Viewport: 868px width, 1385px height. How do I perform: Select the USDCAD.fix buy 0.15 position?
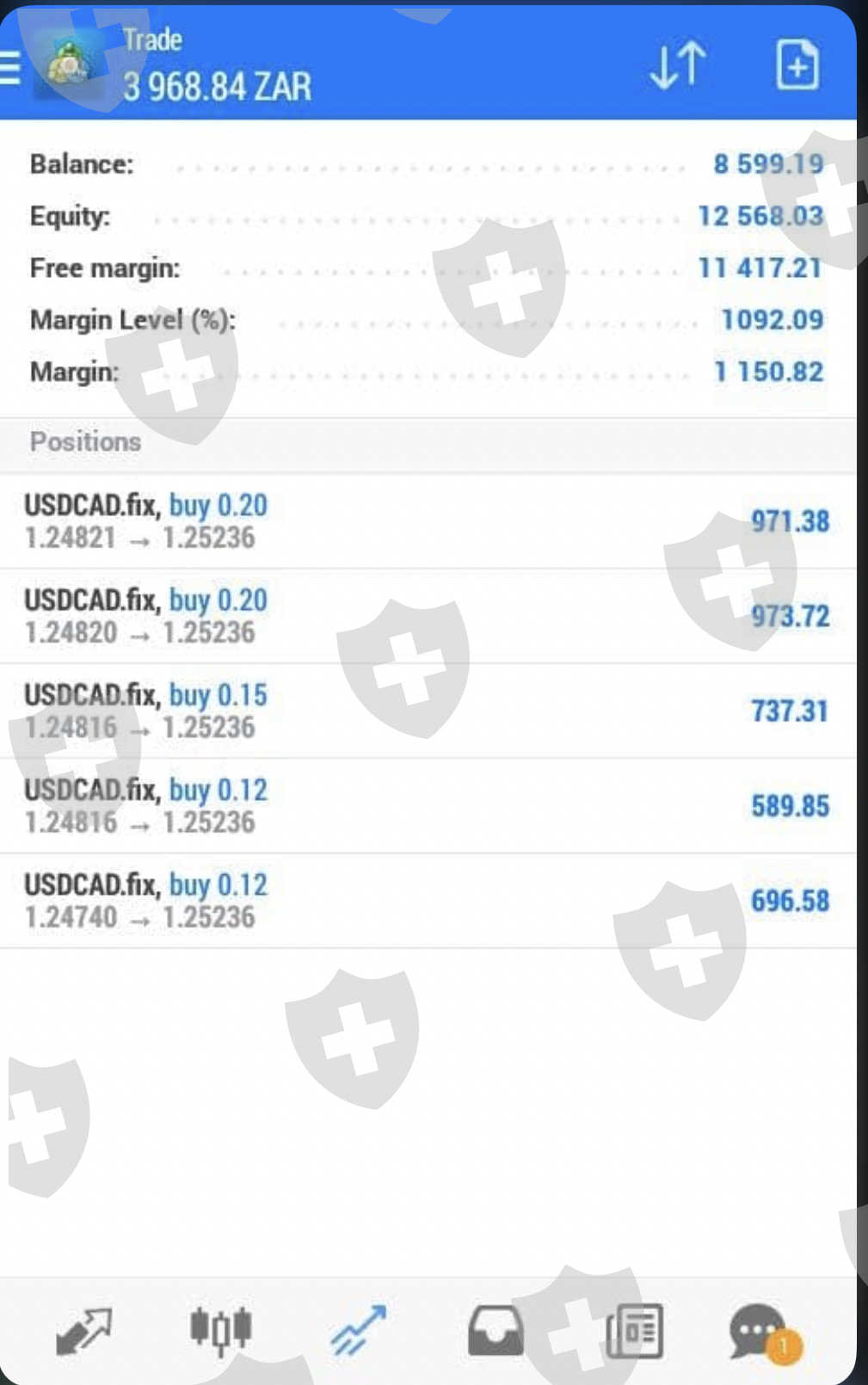pyautogui.click(x=428, y=711)
